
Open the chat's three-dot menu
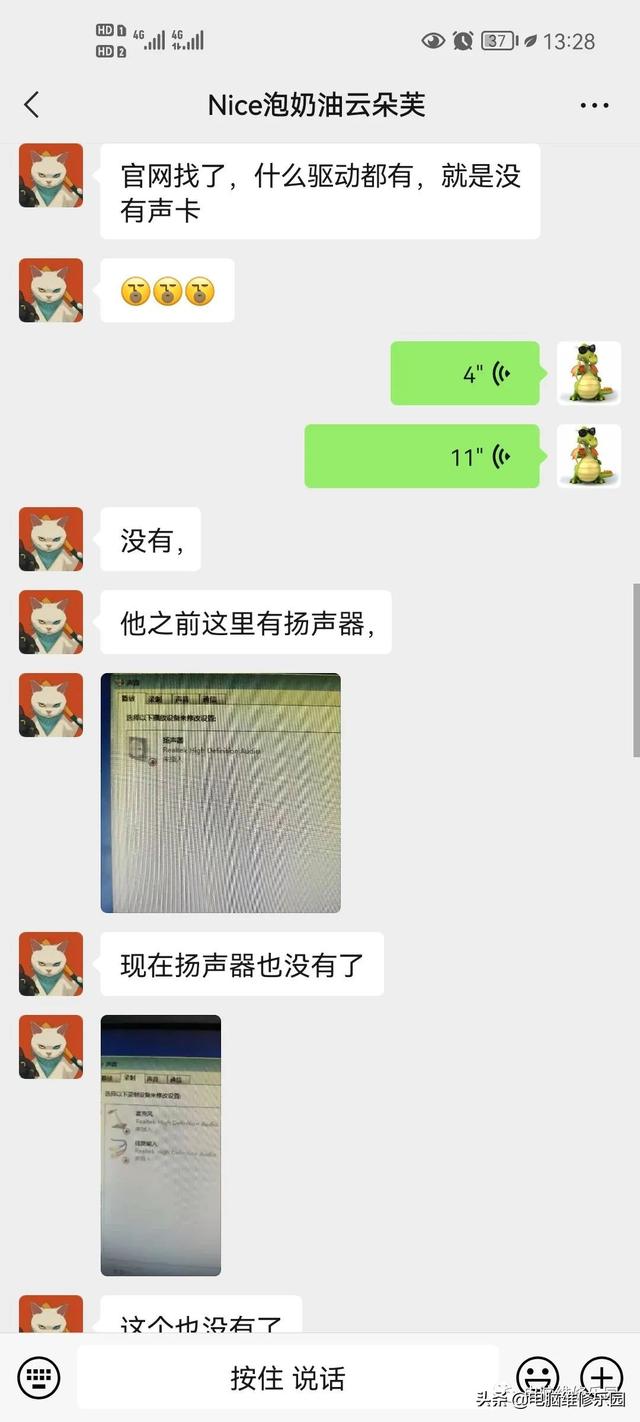(x=594, y=105)
